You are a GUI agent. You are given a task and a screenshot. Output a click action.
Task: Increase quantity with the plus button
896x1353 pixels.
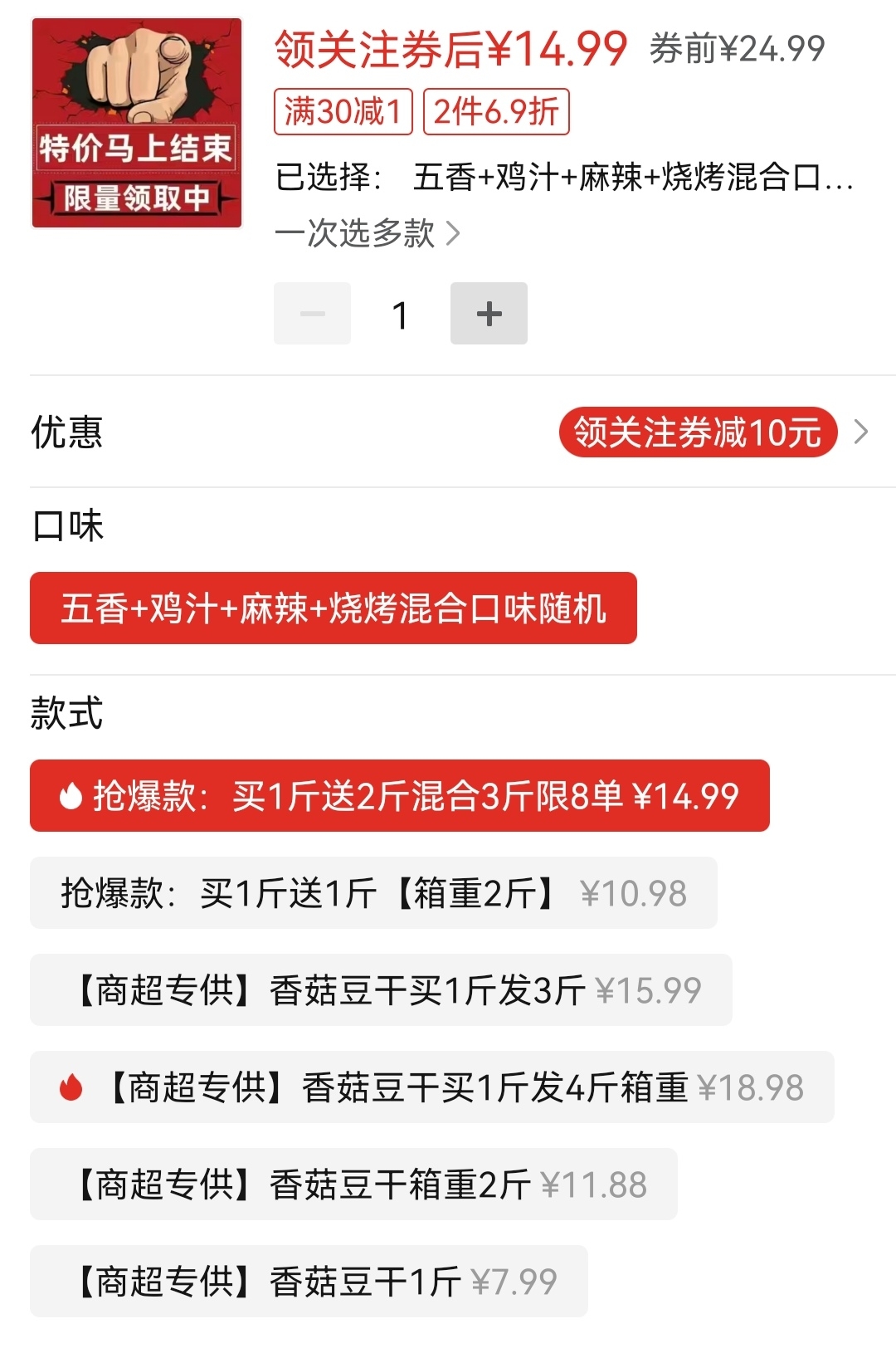coord(489,314)
